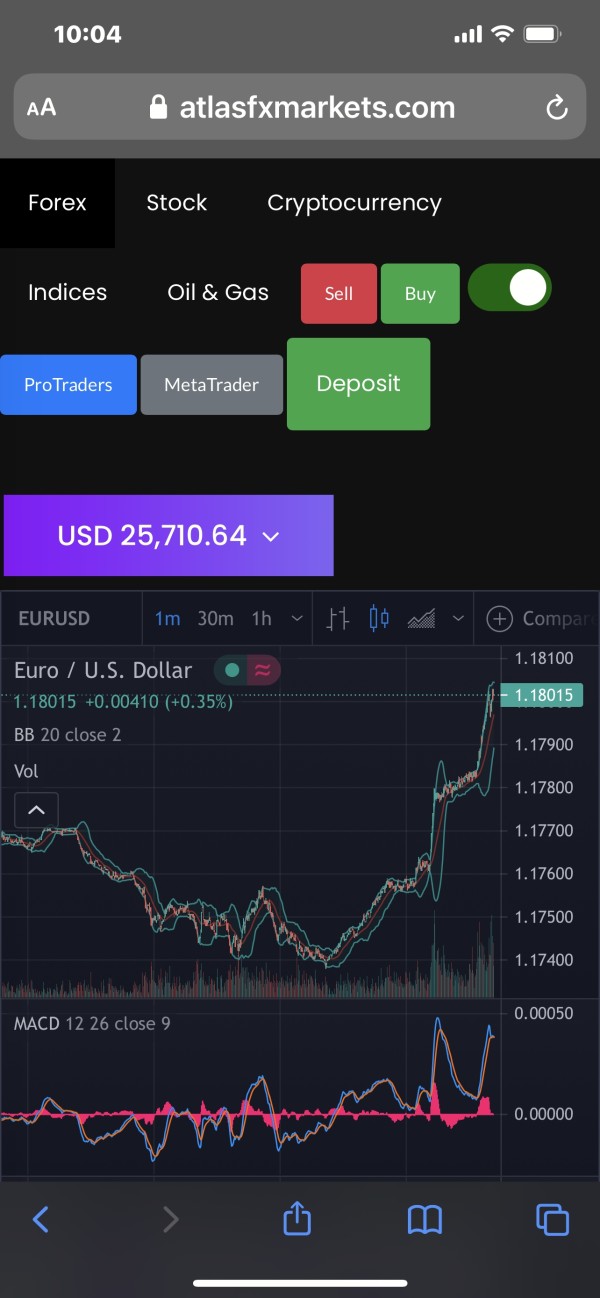600x1298 pixels.
Task: Tap the Deposit button
Action: click(358, 384)
